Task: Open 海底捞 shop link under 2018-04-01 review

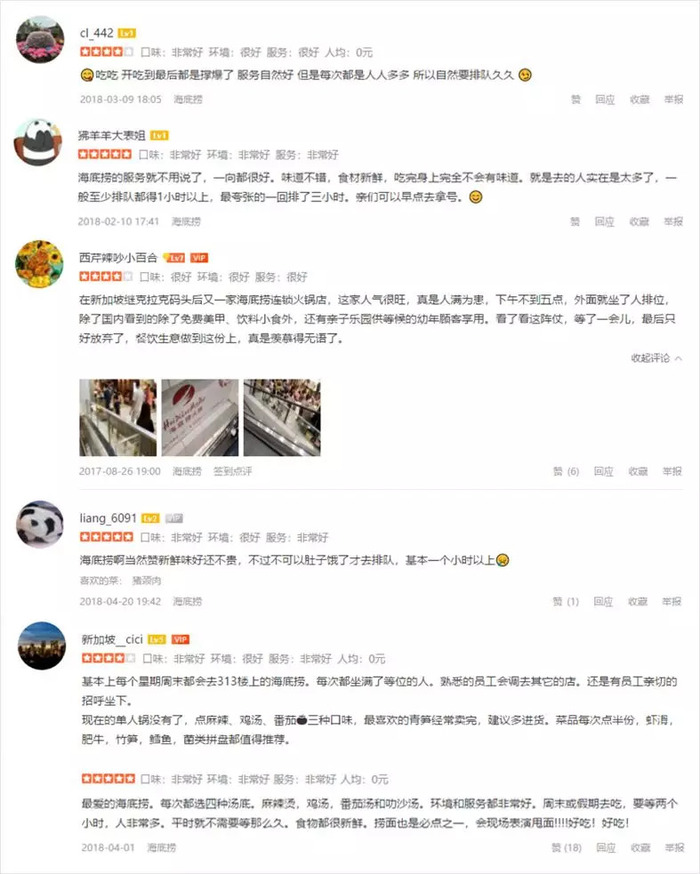Action: (162, 848)
